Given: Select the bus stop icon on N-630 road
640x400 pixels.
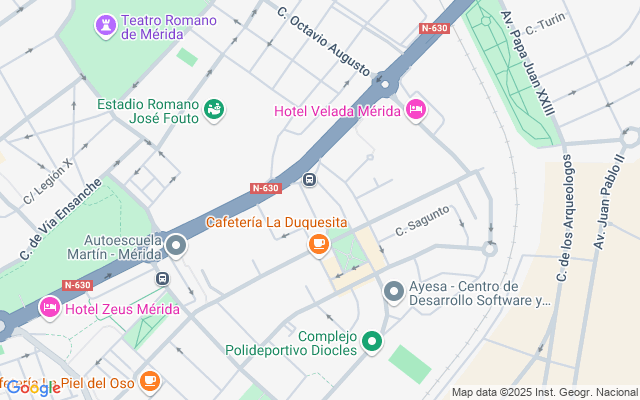Looking at the screenshot, I should point(310,180).
